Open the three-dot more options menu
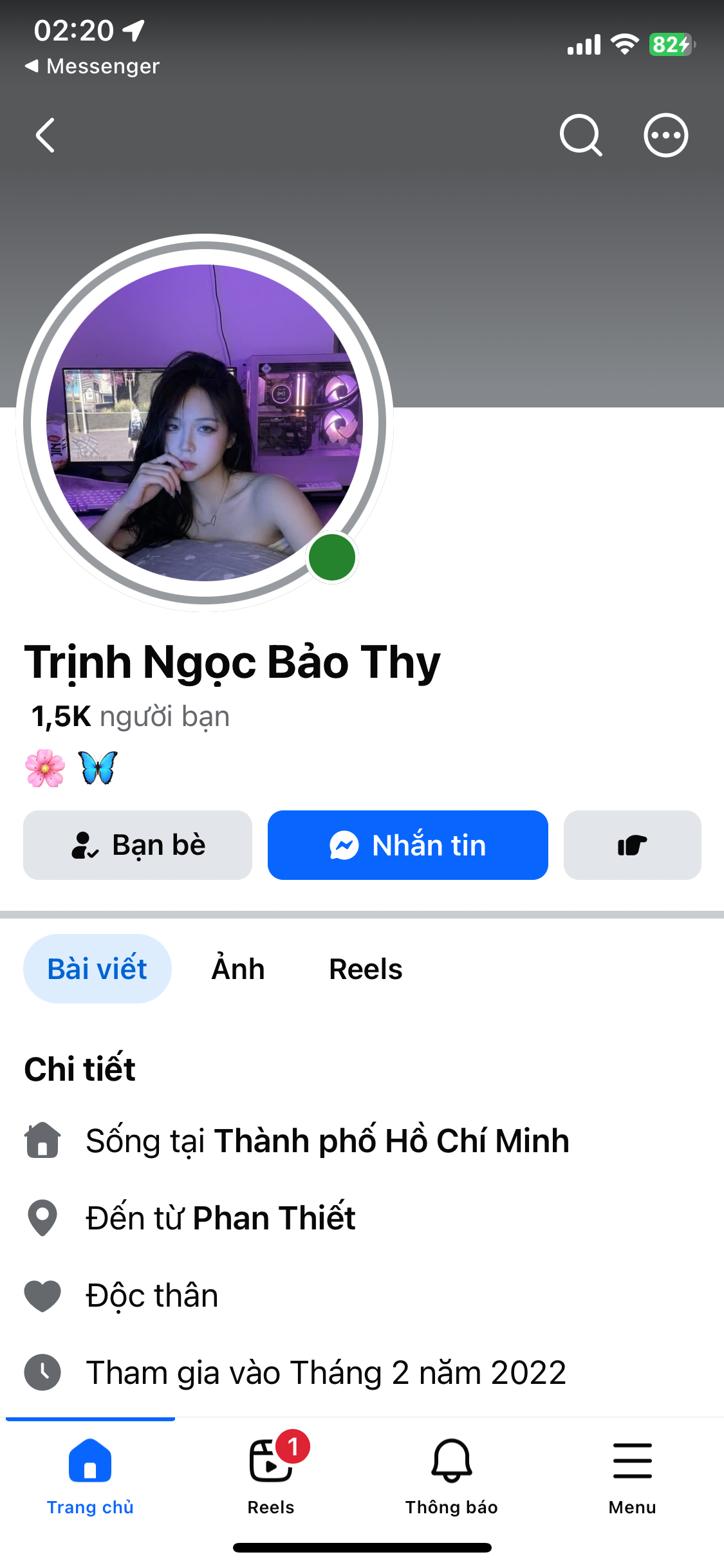Viewport: 724px width, 1568px height. 666,135
